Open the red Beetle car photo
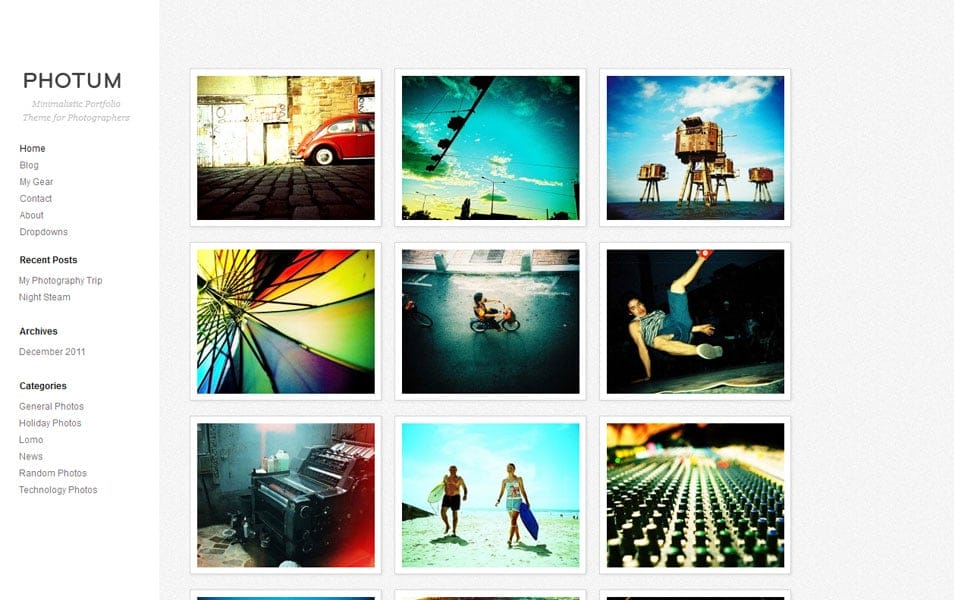 point(285,148)
